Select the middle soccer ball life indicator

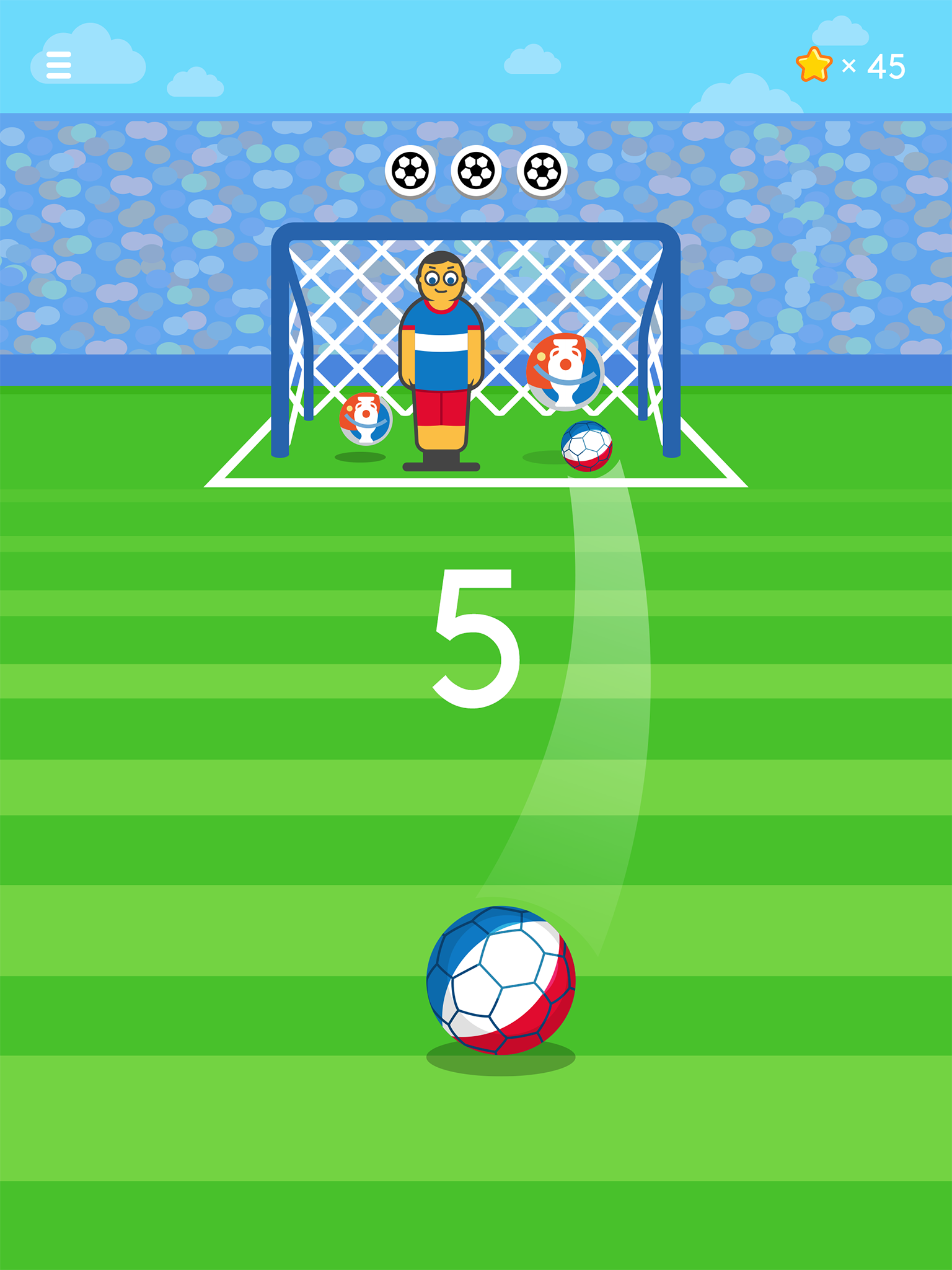tap(477, 169)
